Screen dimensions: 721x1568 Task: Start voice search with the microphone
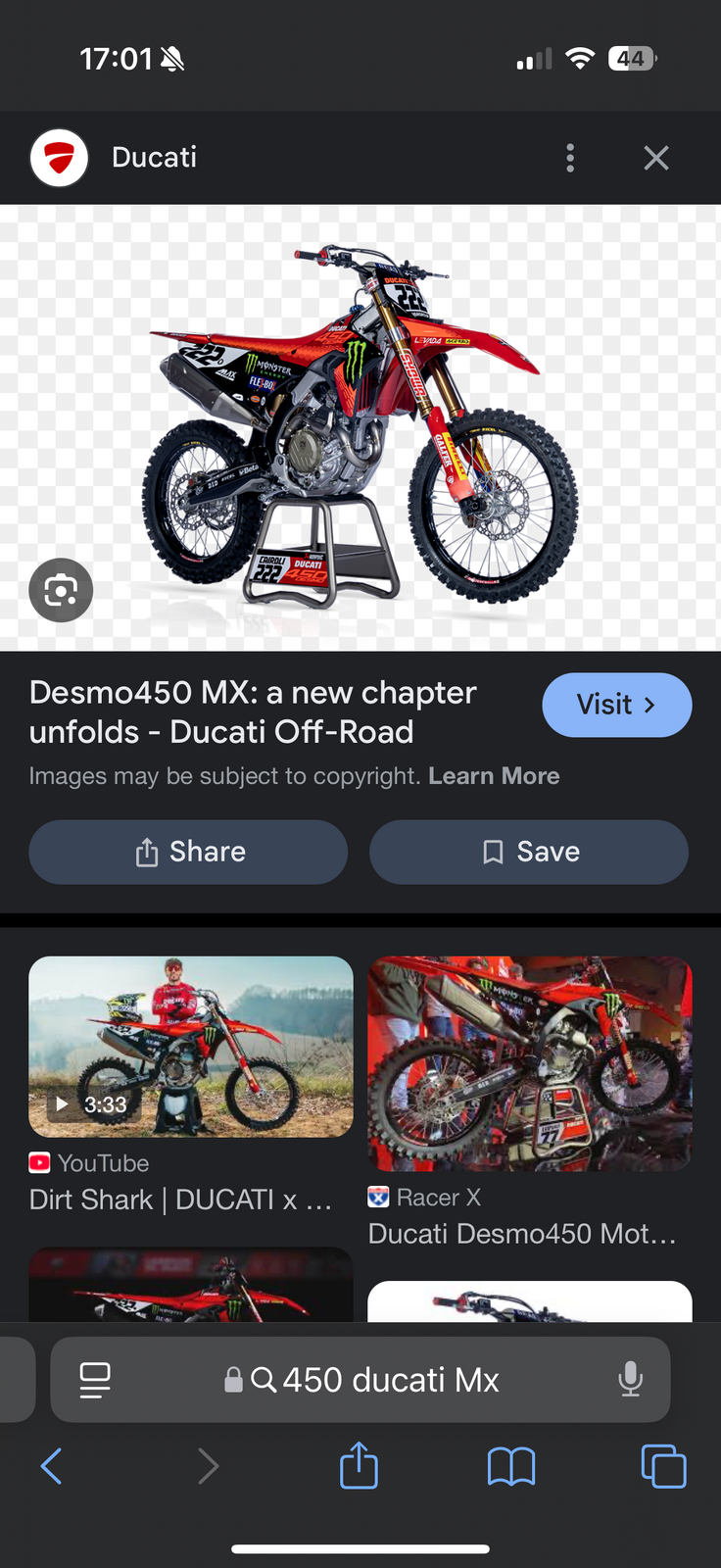point(630,1380)
